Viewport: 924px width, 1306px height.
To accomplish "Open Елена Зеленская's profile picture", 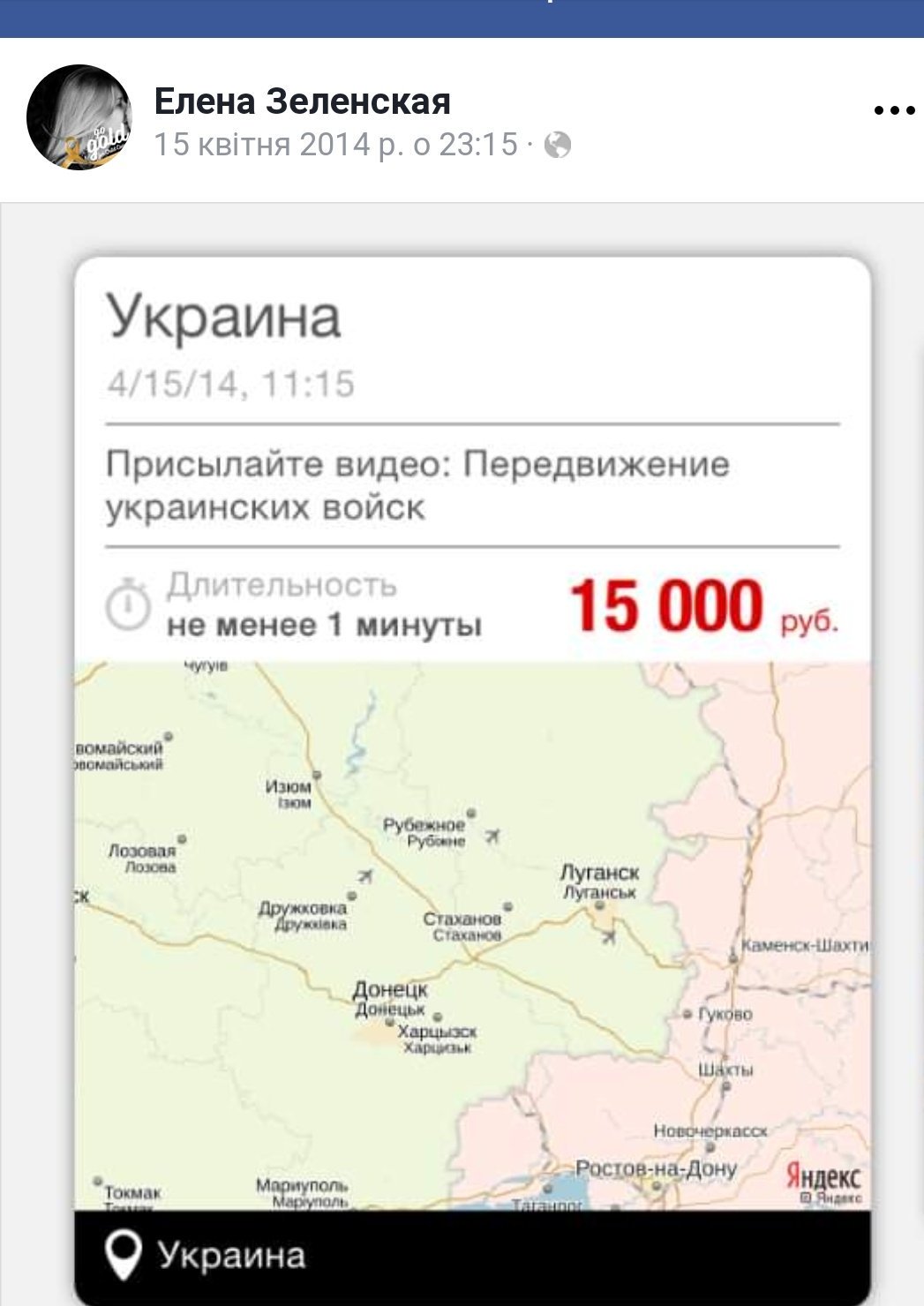I will (x=79, y=117).
